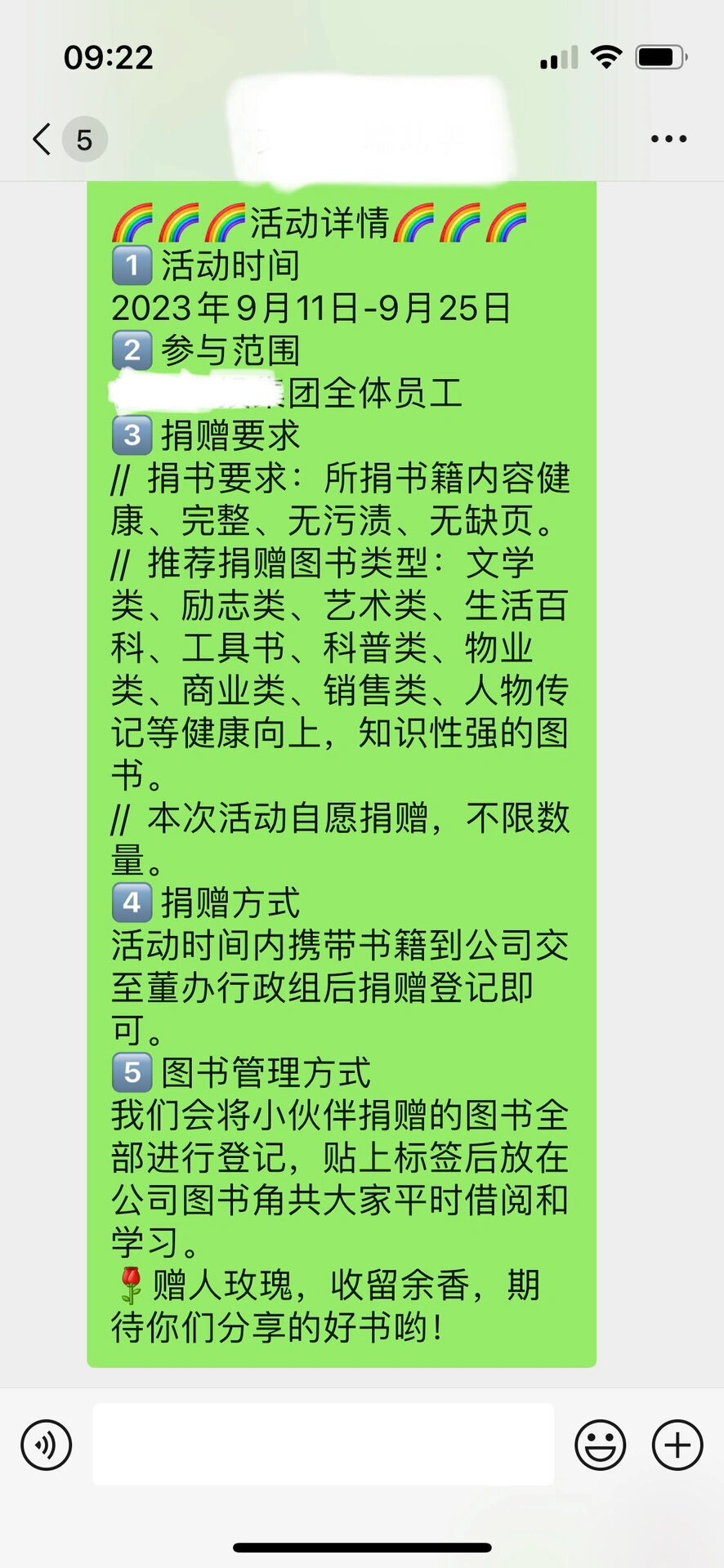
Task: Tap the keycap number 4 emoji
Action: 131,902
